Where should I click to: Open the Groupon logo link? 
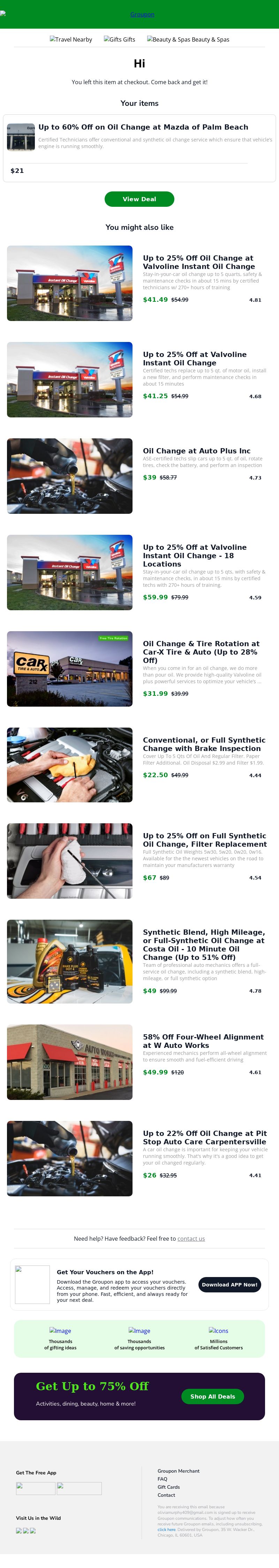142,14
